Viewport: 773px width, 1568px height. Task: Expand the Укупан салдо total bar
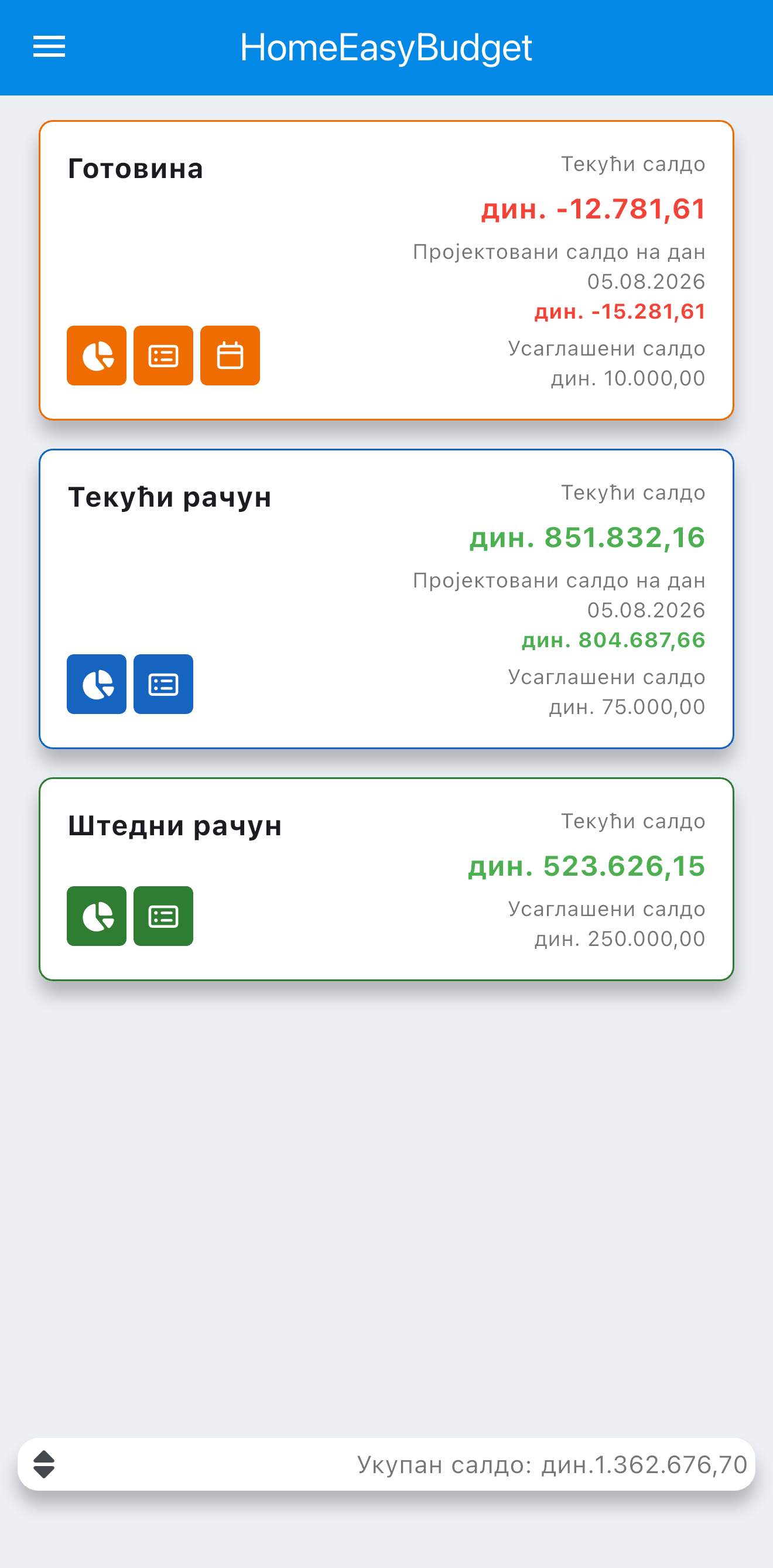point(44,1464)
